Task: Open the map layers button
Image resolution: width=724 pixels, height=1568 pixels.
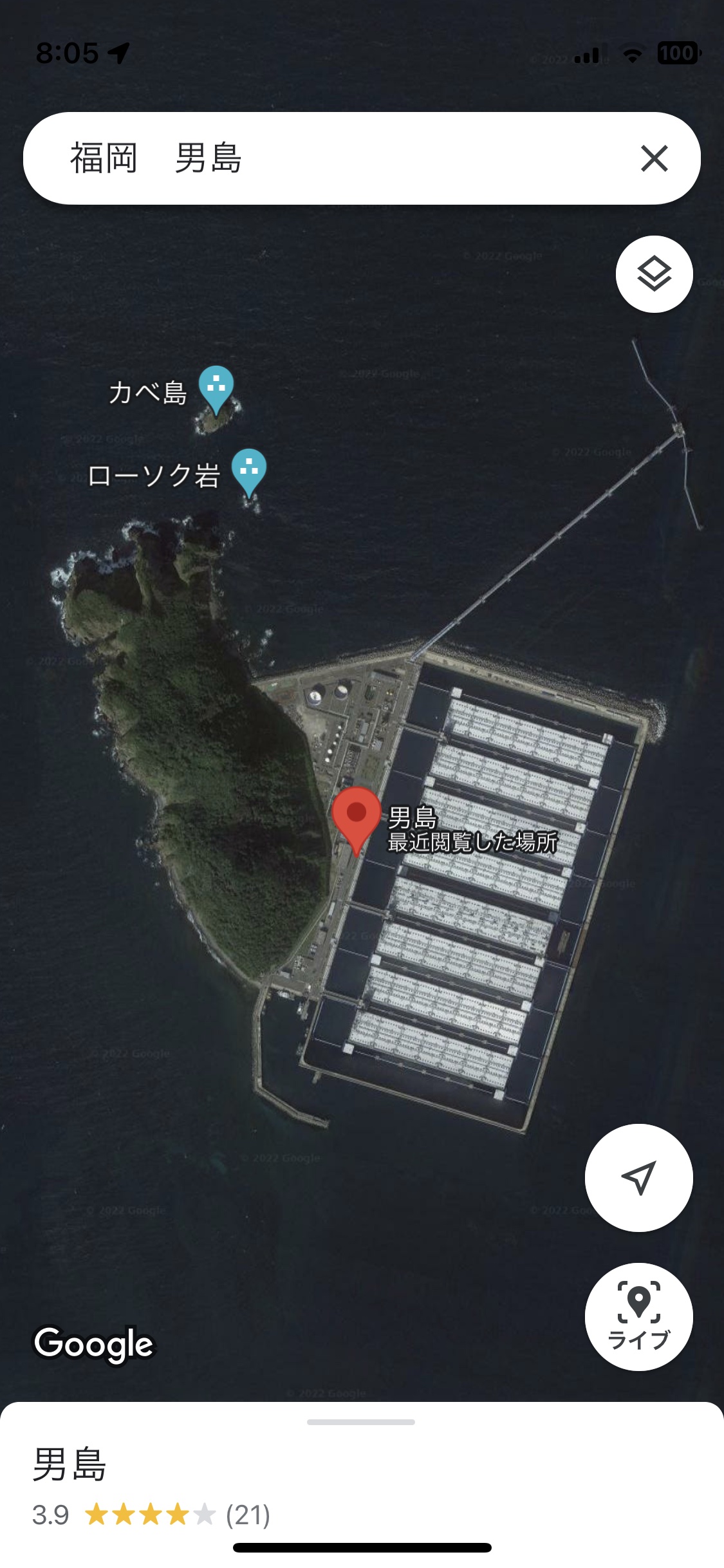Action: tap(654, 274)
